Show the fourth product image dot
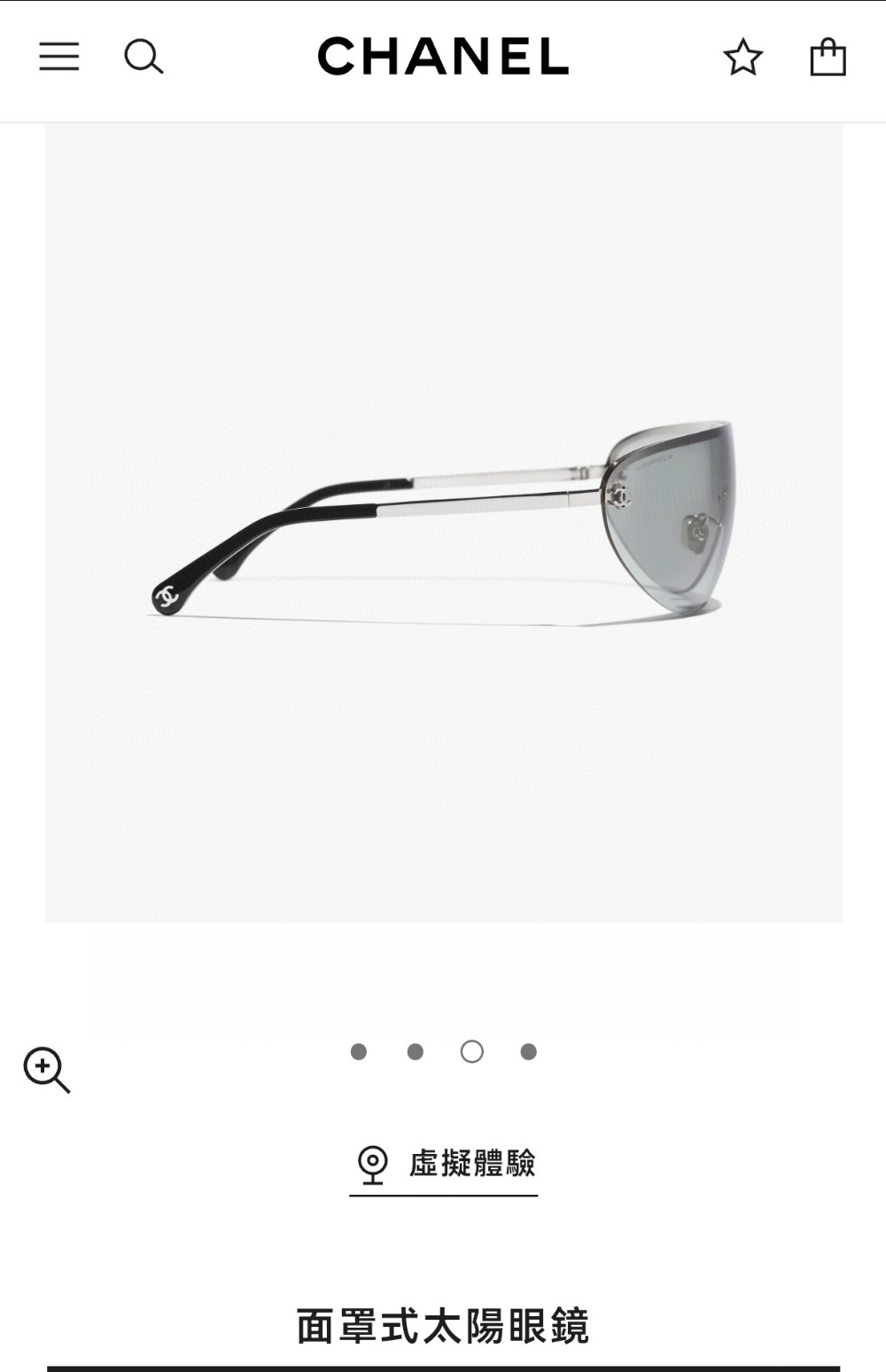Screen dimensions: 886x1372 click(529, 1051)
